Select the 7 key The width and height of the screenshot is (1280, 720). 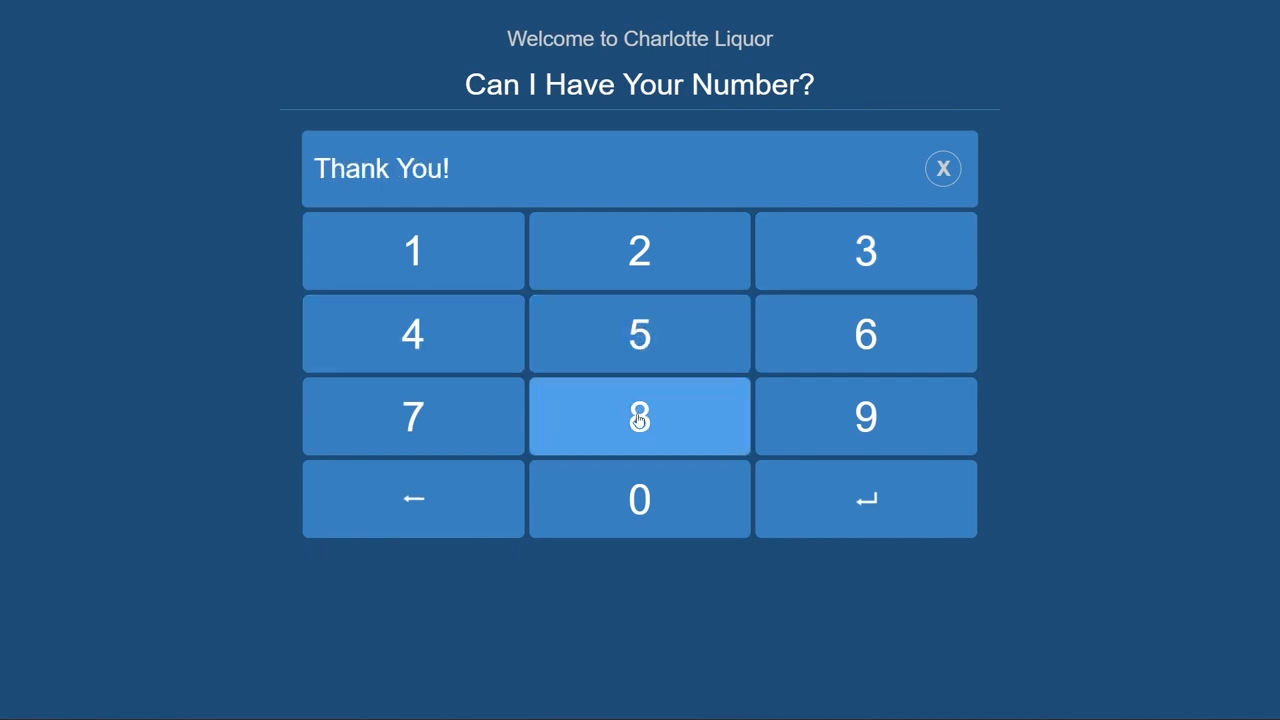(413, 417)
